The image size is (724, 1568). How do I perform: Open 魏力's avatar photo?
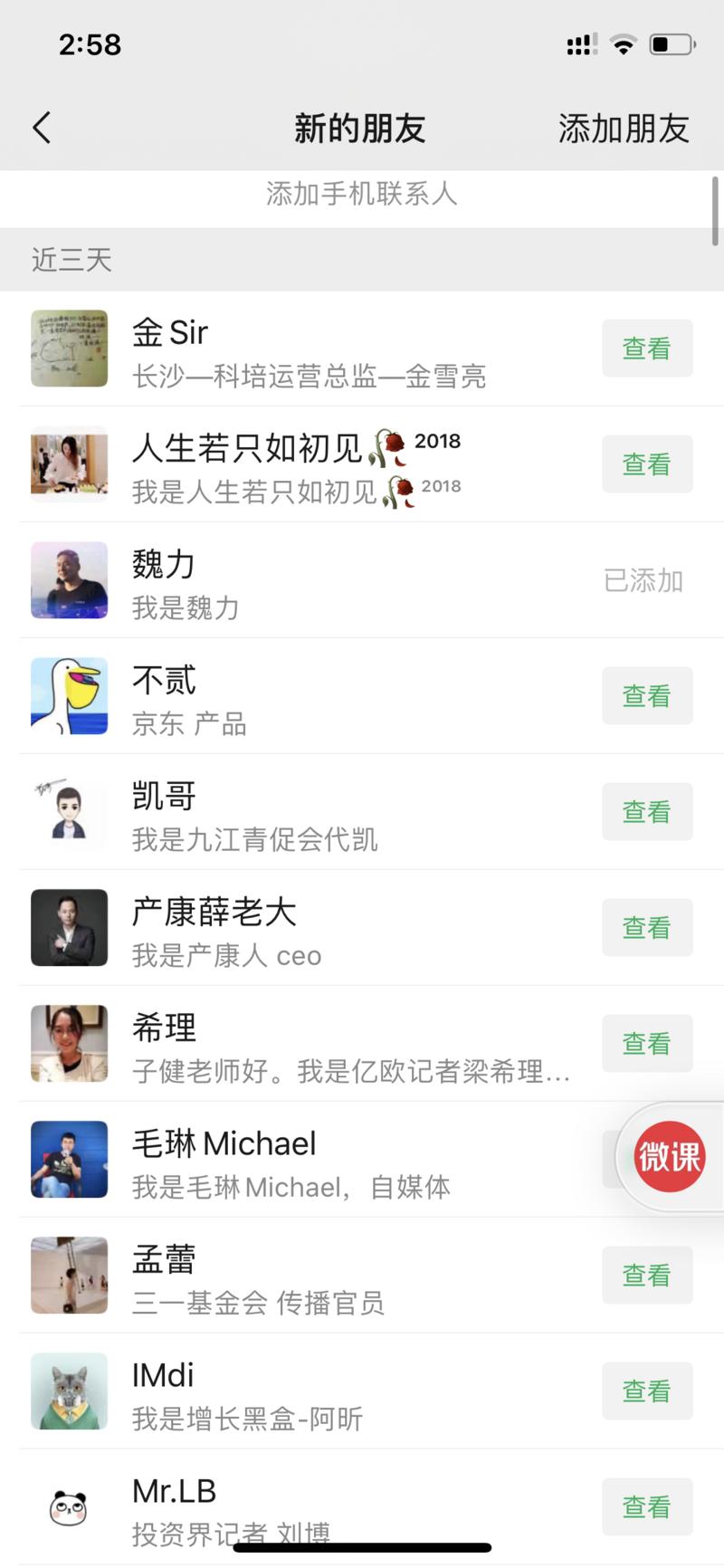(x=69, y=580)
